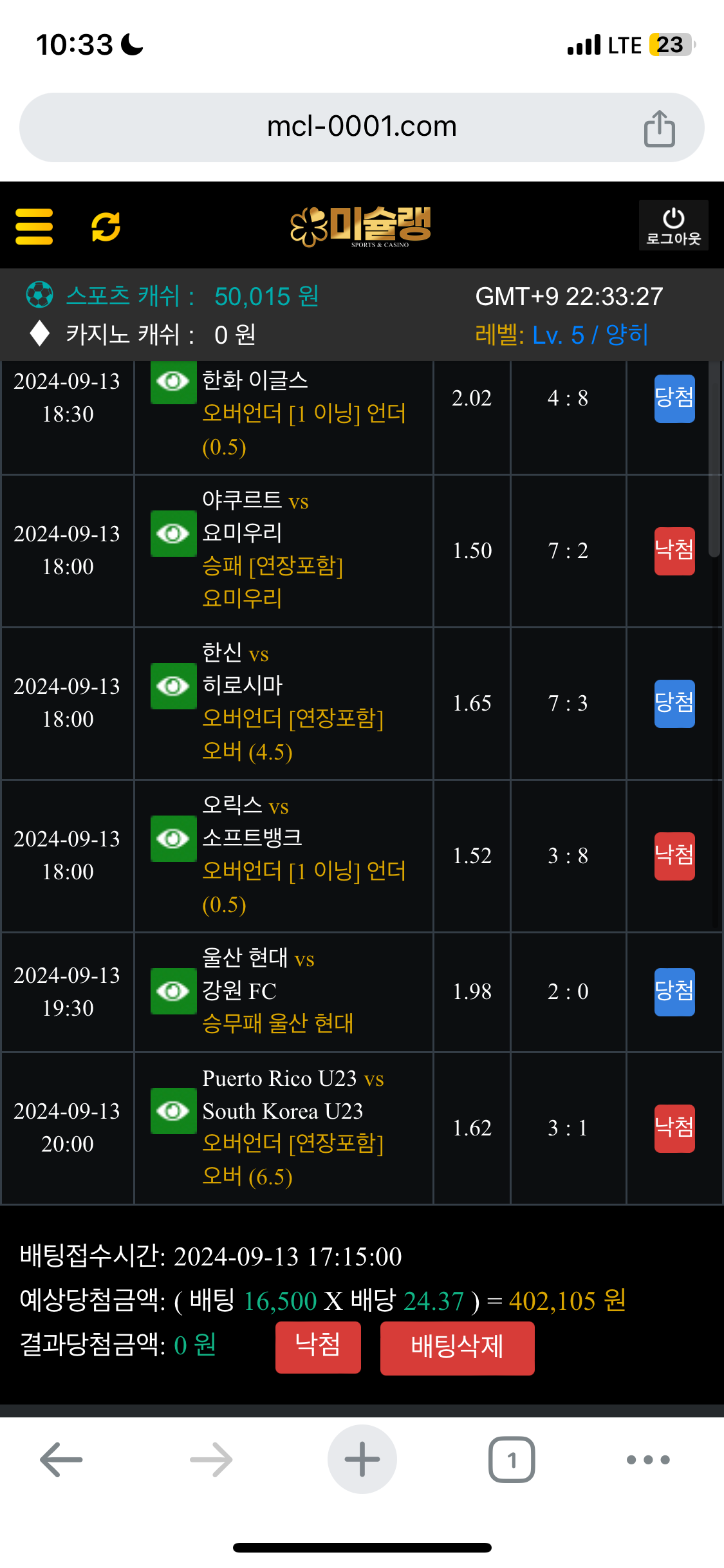Tap the eye icon for 울산 현대 vs 강원 FC

click(x=173, y=991)
